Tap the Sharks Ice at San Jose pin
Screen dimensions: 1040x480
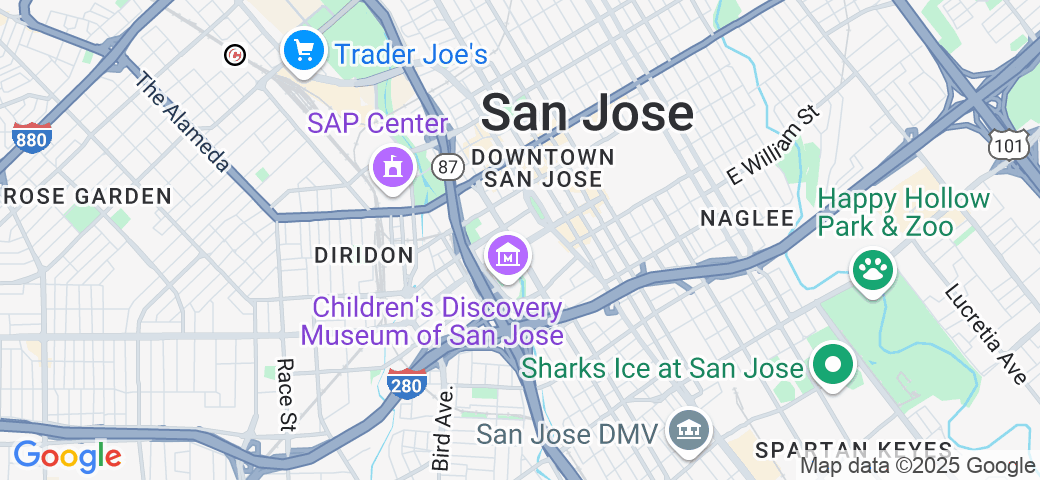click(831, 365)
